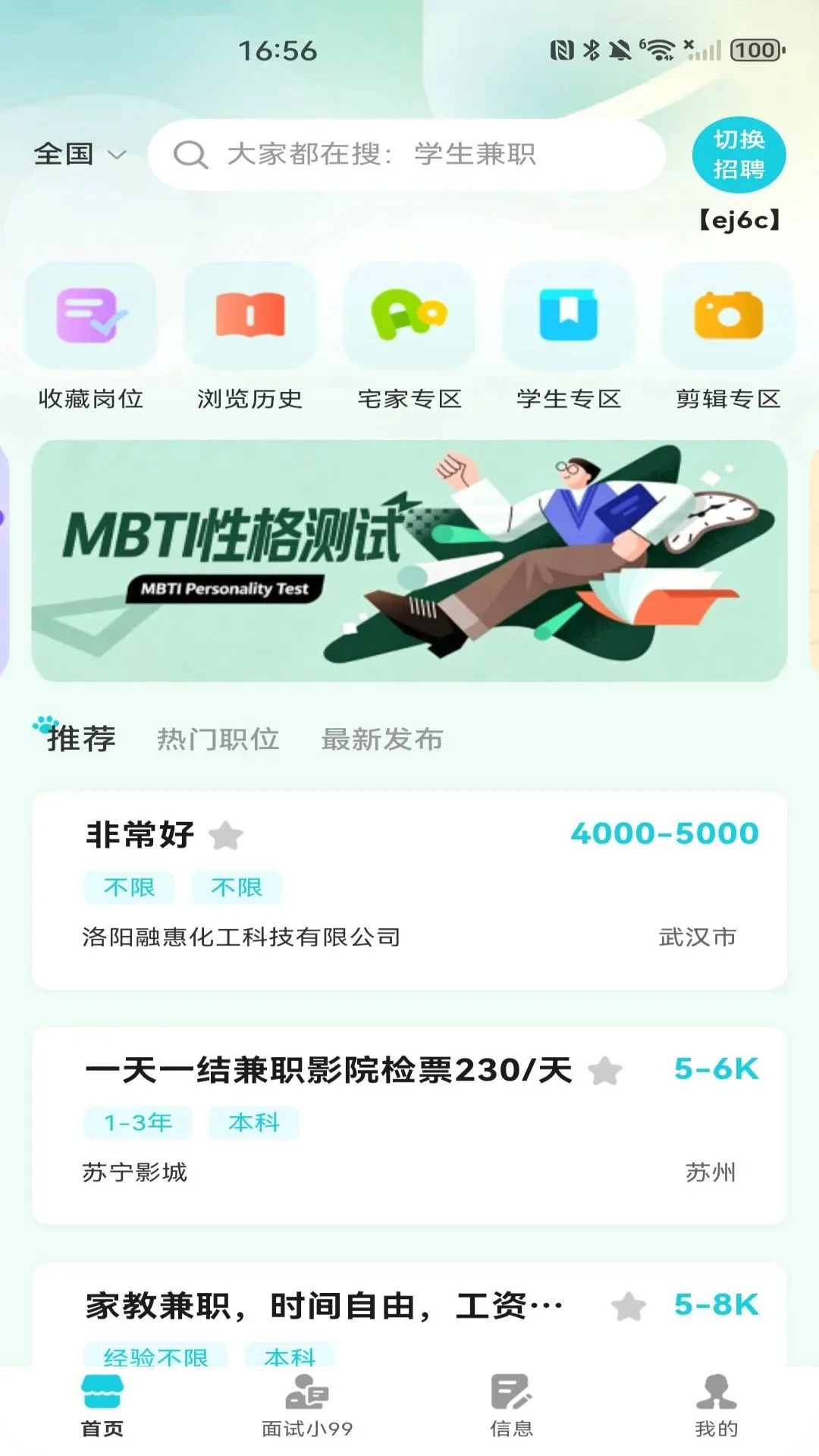Image resolution: width=819 pixels, height=1456 pixels.
Task: Open 浏览历史 browsing history
Action: coord(250,337)
